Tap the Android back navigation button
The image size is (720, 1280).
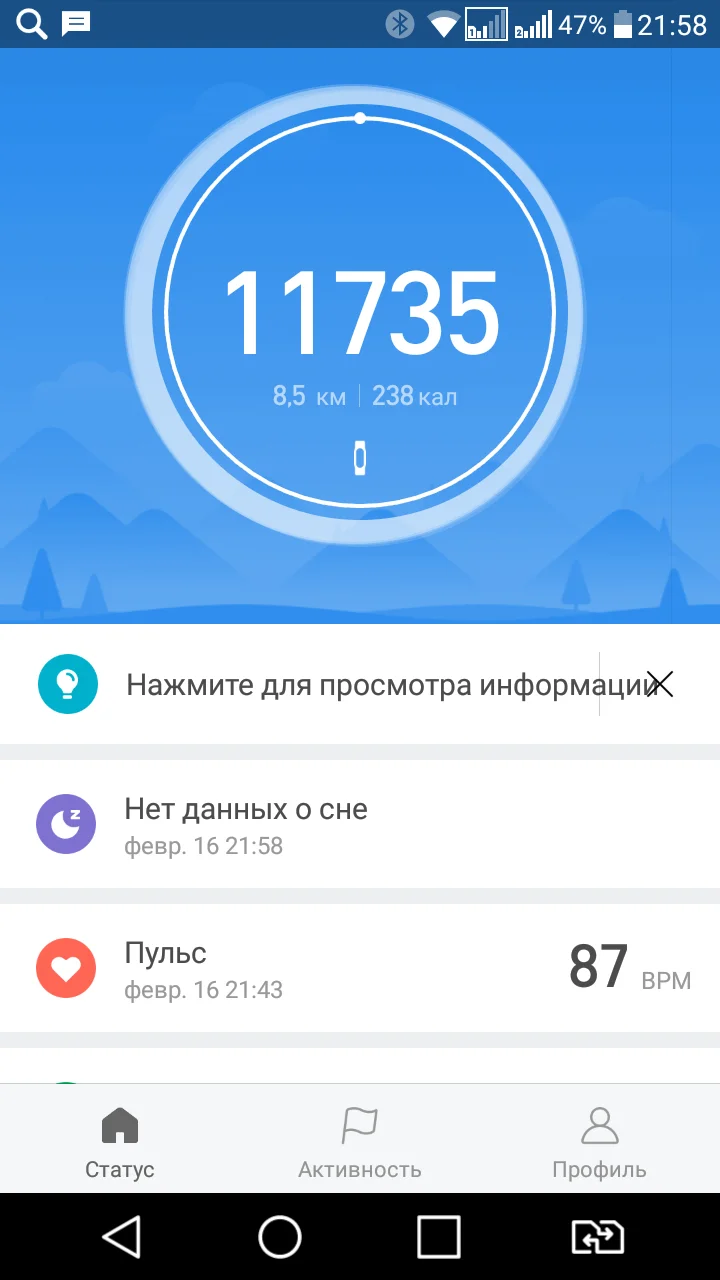(121, 1236)
